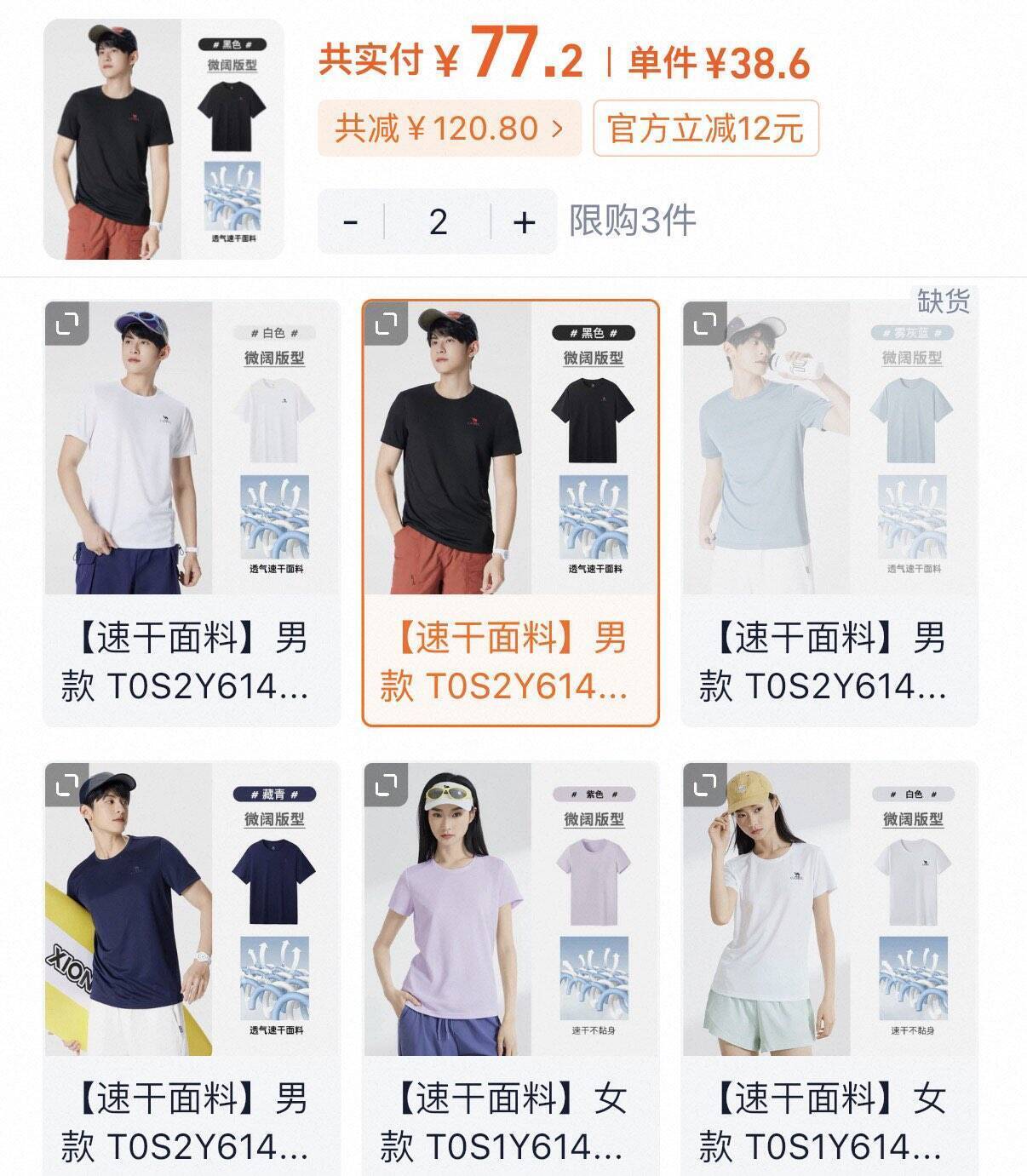Open the 共减 ¥120.80 discount details

449,129
